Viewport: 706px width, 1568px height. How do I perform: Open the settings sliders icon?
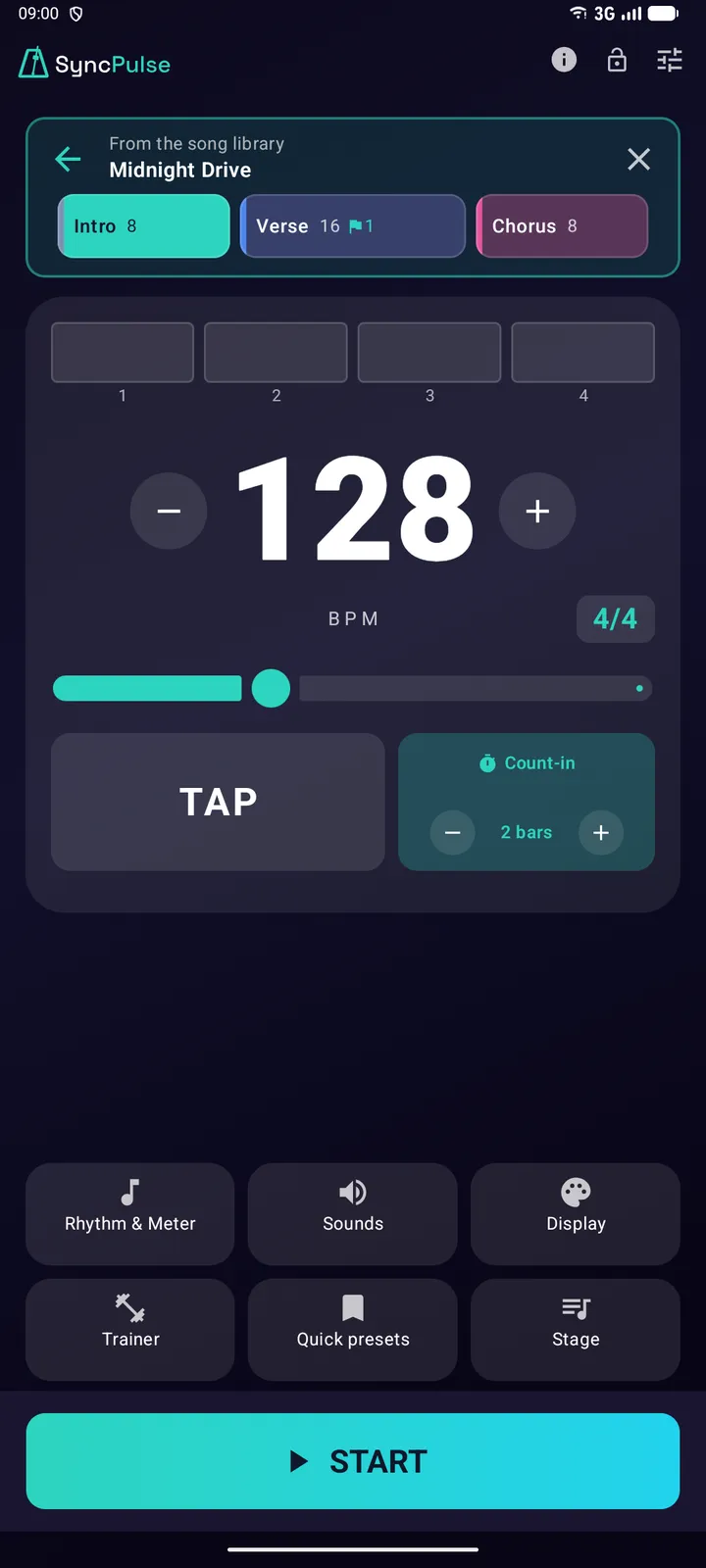[x=670, y=61]
